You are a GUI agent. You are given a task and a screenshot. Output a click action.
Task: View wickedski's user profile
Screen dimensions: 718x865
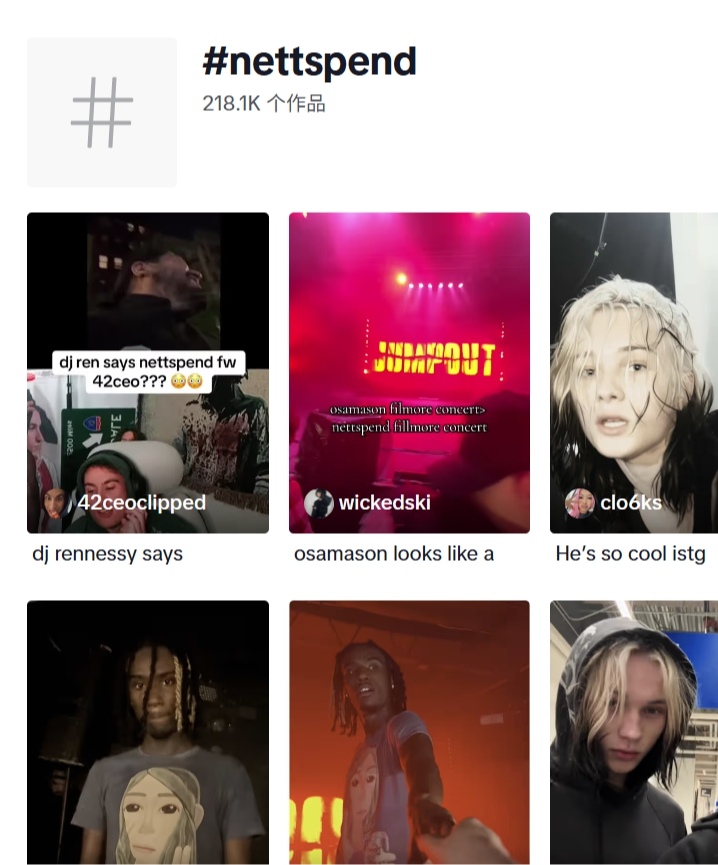point(384,503)
